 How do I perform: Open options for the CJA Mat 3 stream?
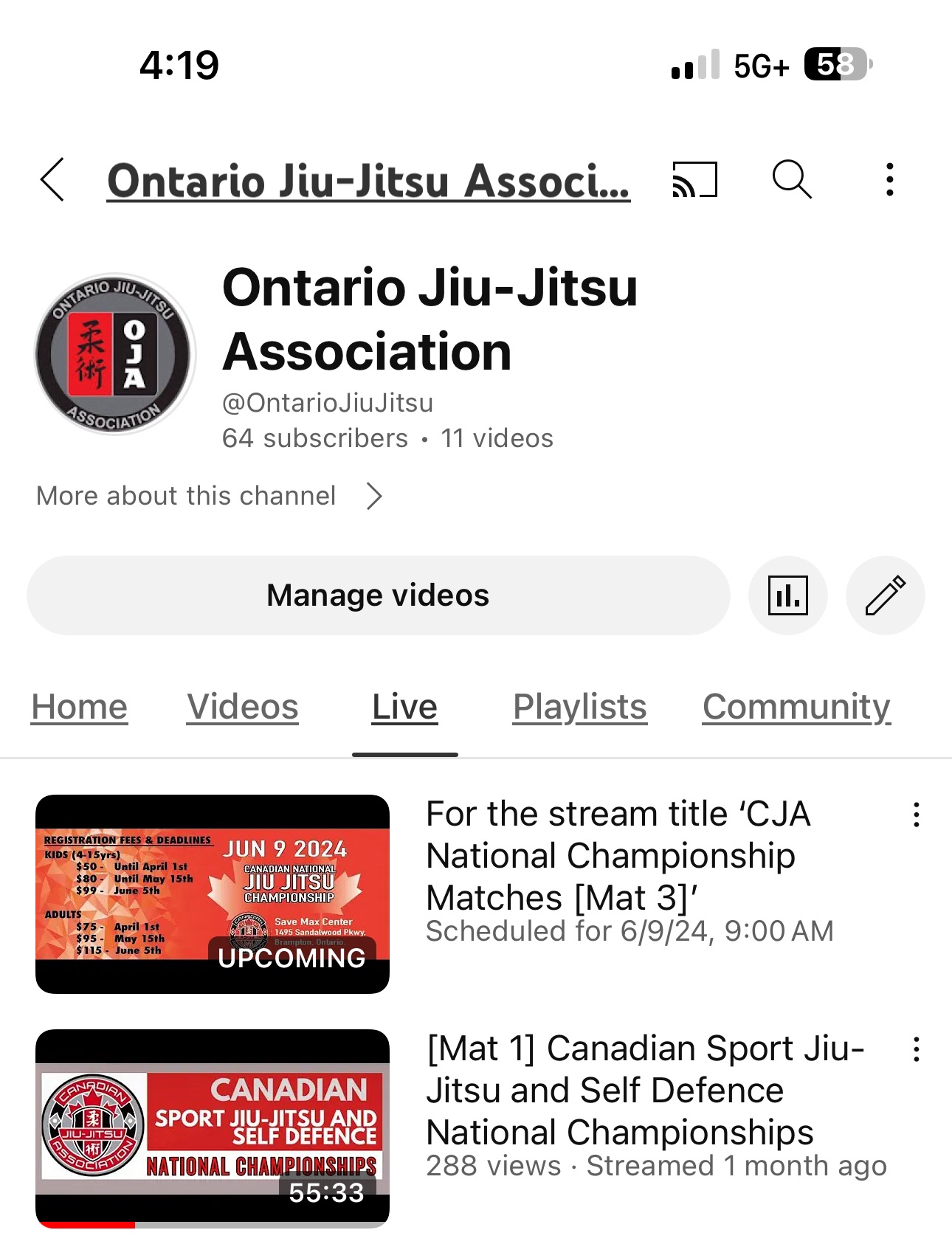tap(916, 815)
